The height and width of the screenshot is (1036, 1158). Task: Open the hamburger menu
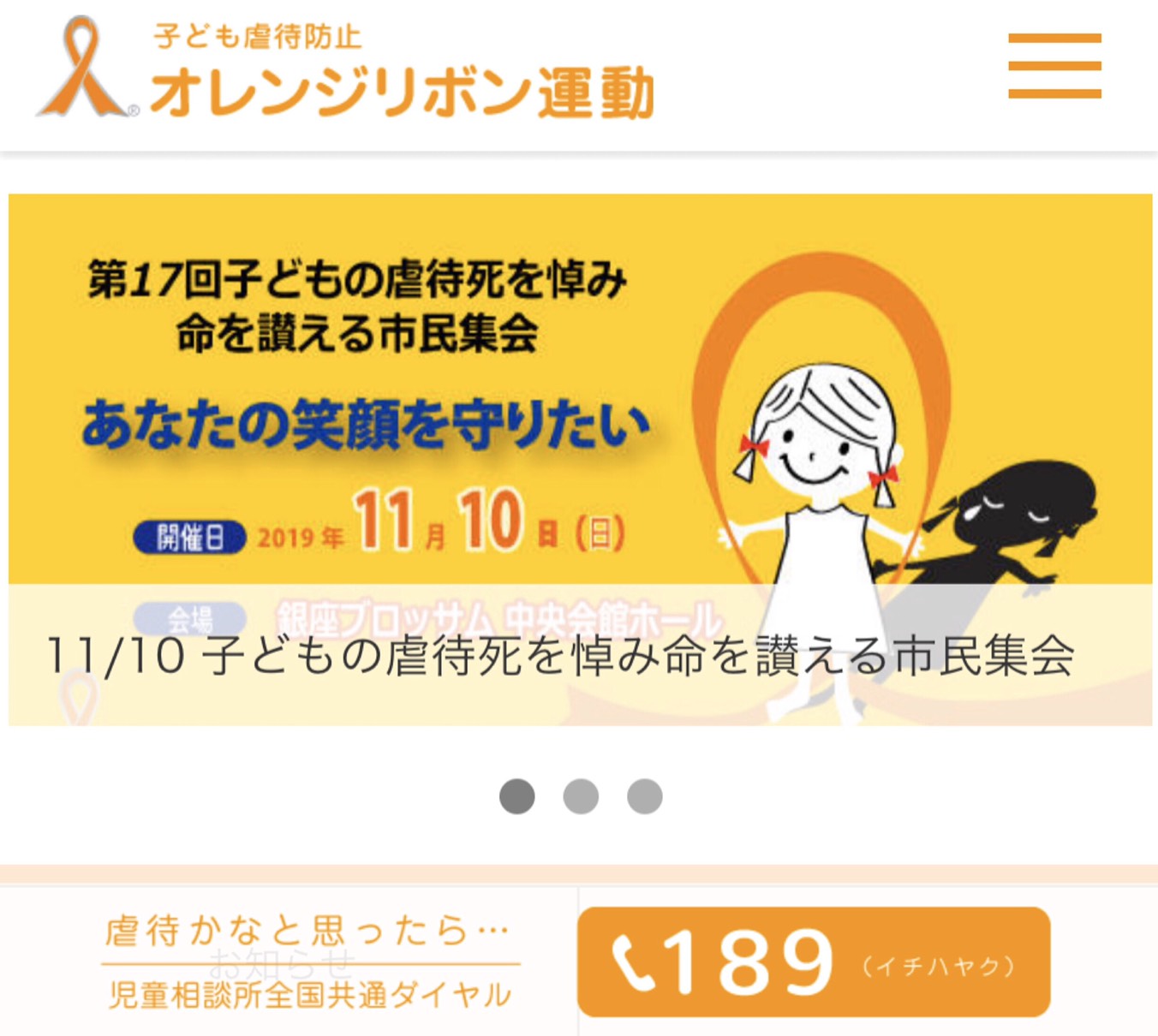click(1054, 66)
